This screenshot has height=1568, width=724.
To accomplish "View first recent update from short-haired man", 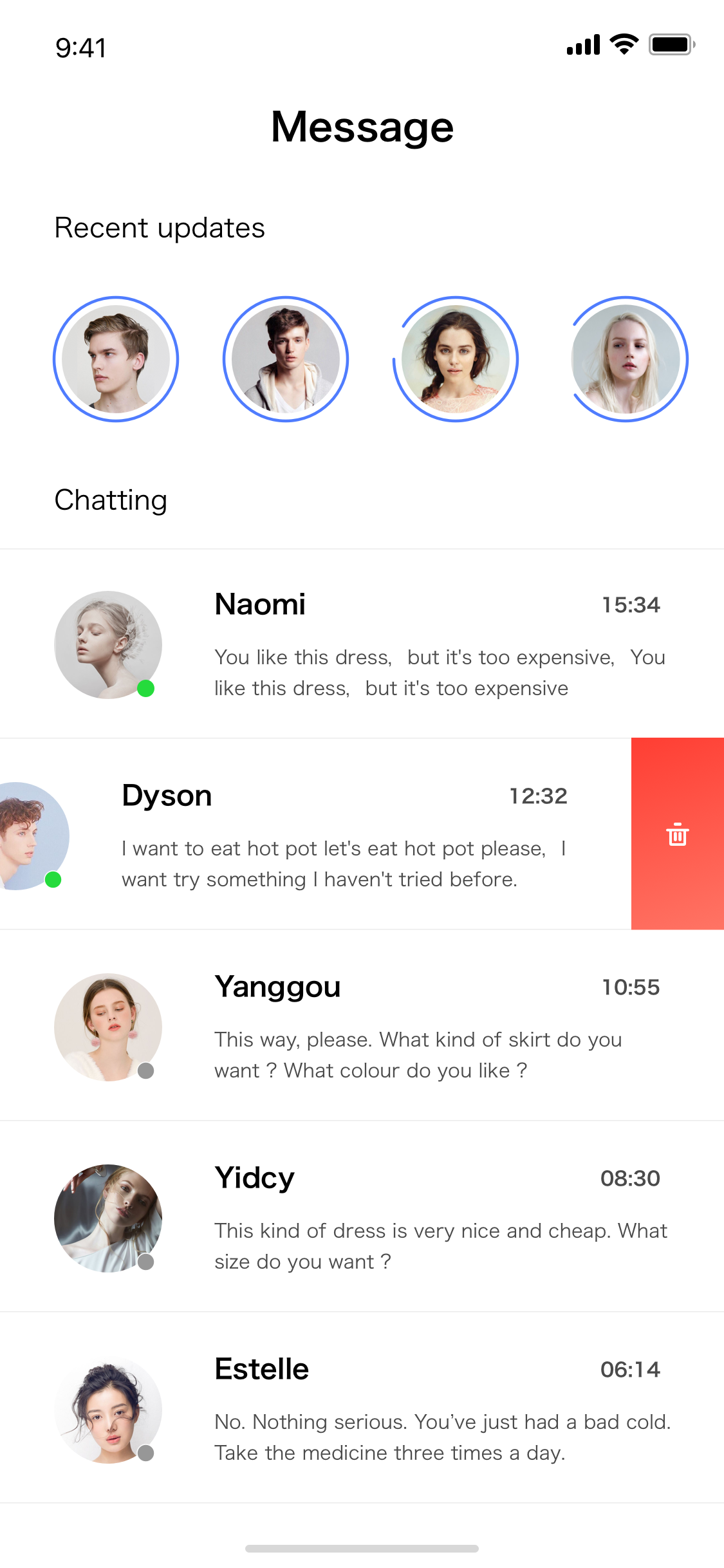I will 116,359.
